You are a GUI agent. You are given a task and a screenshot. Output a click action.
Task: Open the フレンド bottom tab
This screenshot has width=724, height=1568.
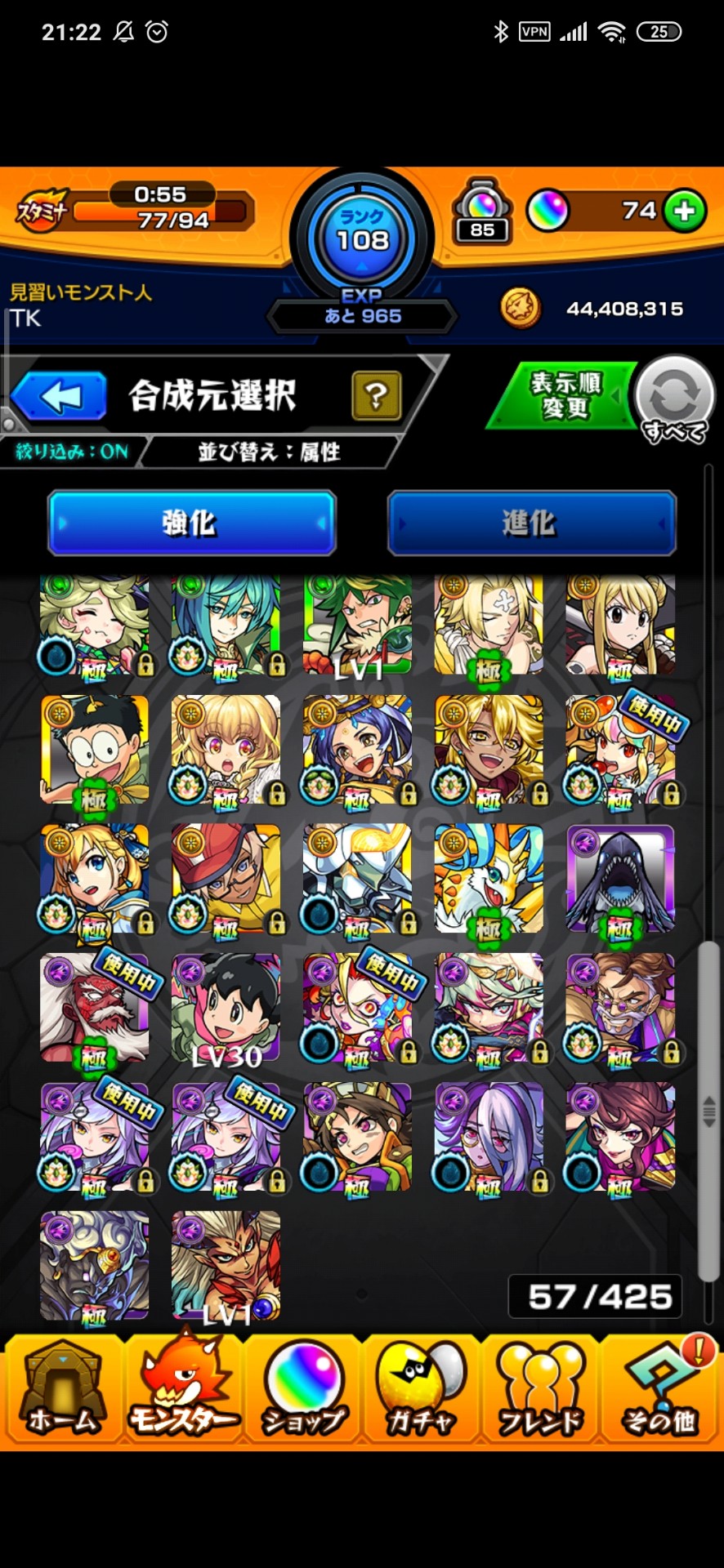pos(540,1388)
